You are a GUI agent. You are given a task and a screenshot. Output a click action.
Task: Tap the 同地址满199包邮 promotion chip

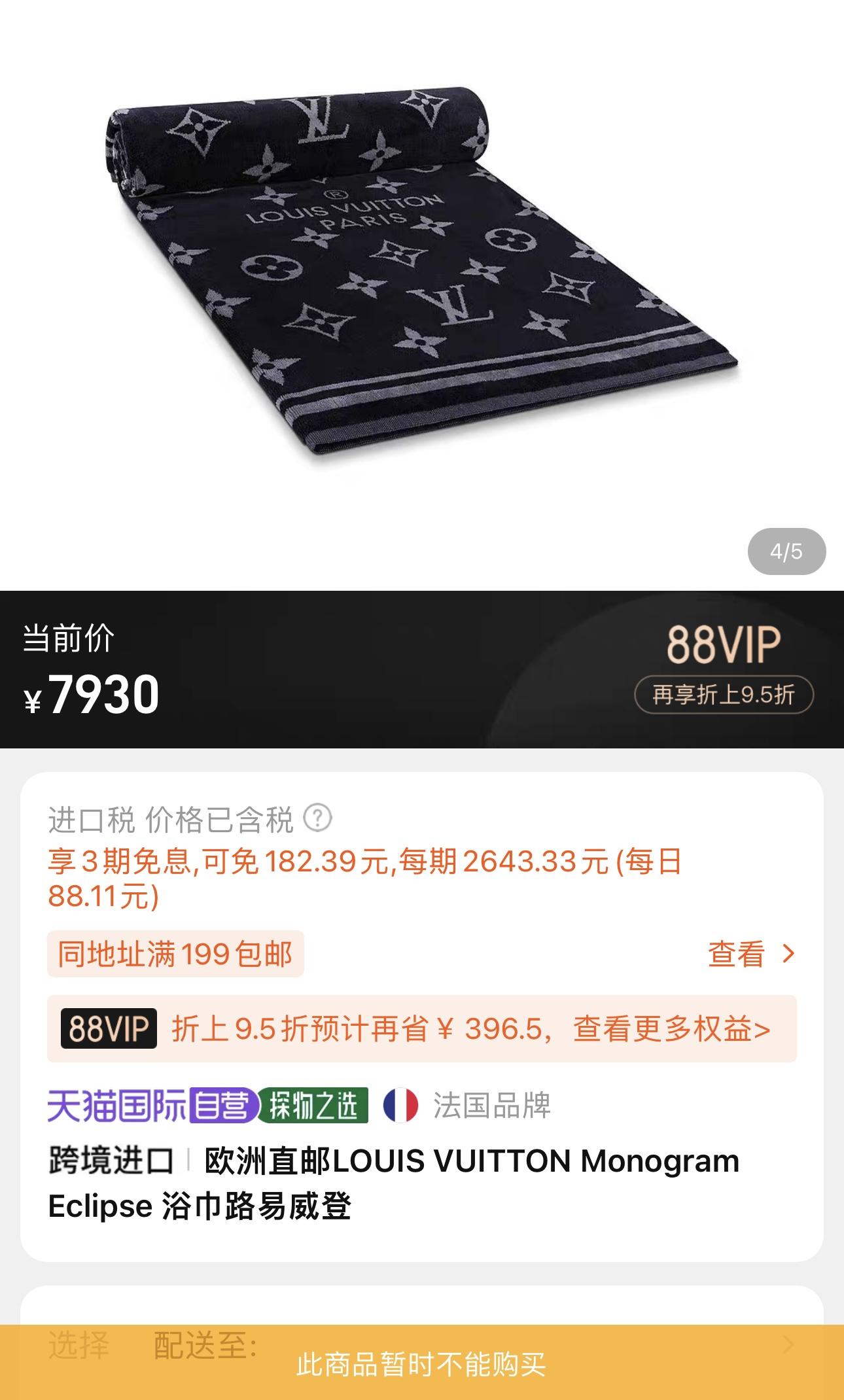pos(175,954)
